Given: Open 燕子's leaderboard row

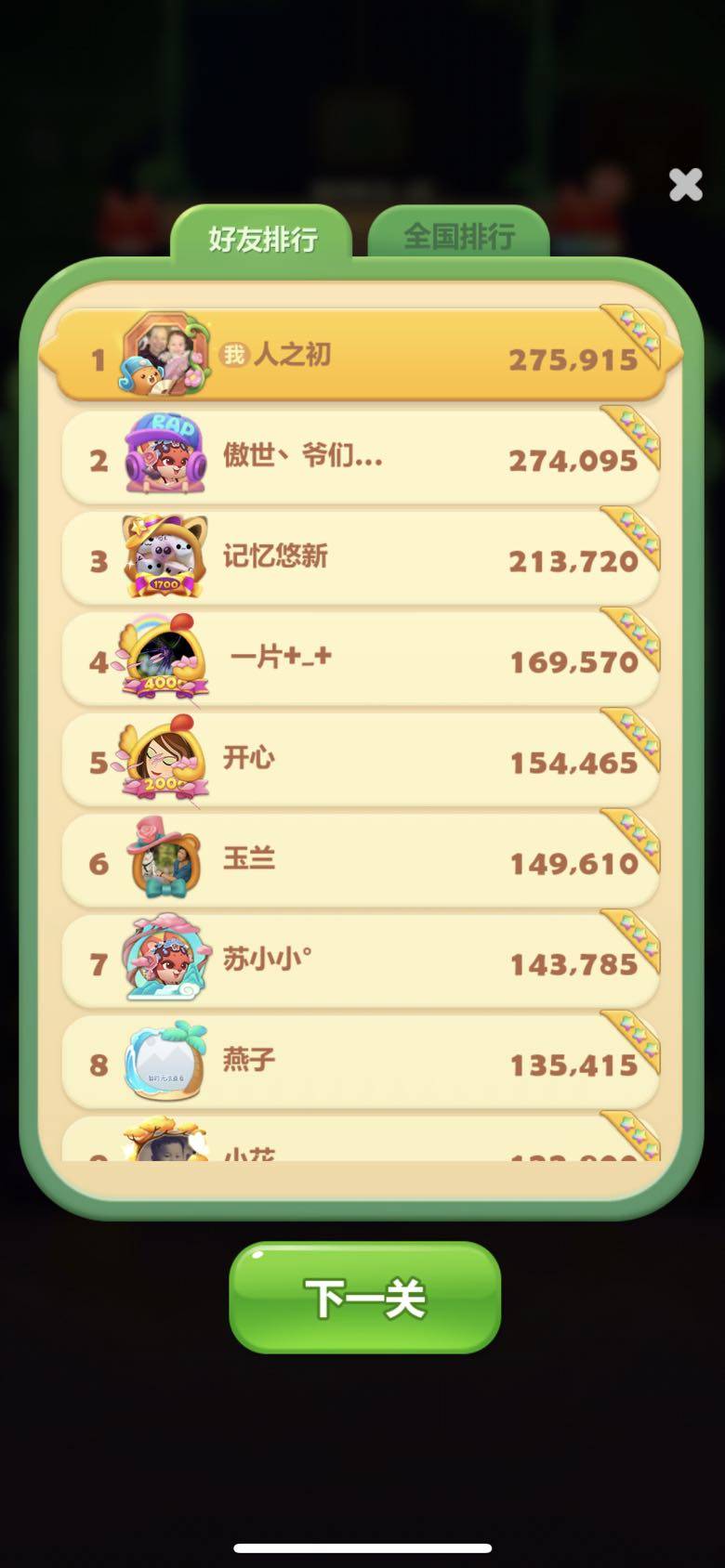Looking at the screenshot, I should pyautogui.click(x=361, y=1062).
